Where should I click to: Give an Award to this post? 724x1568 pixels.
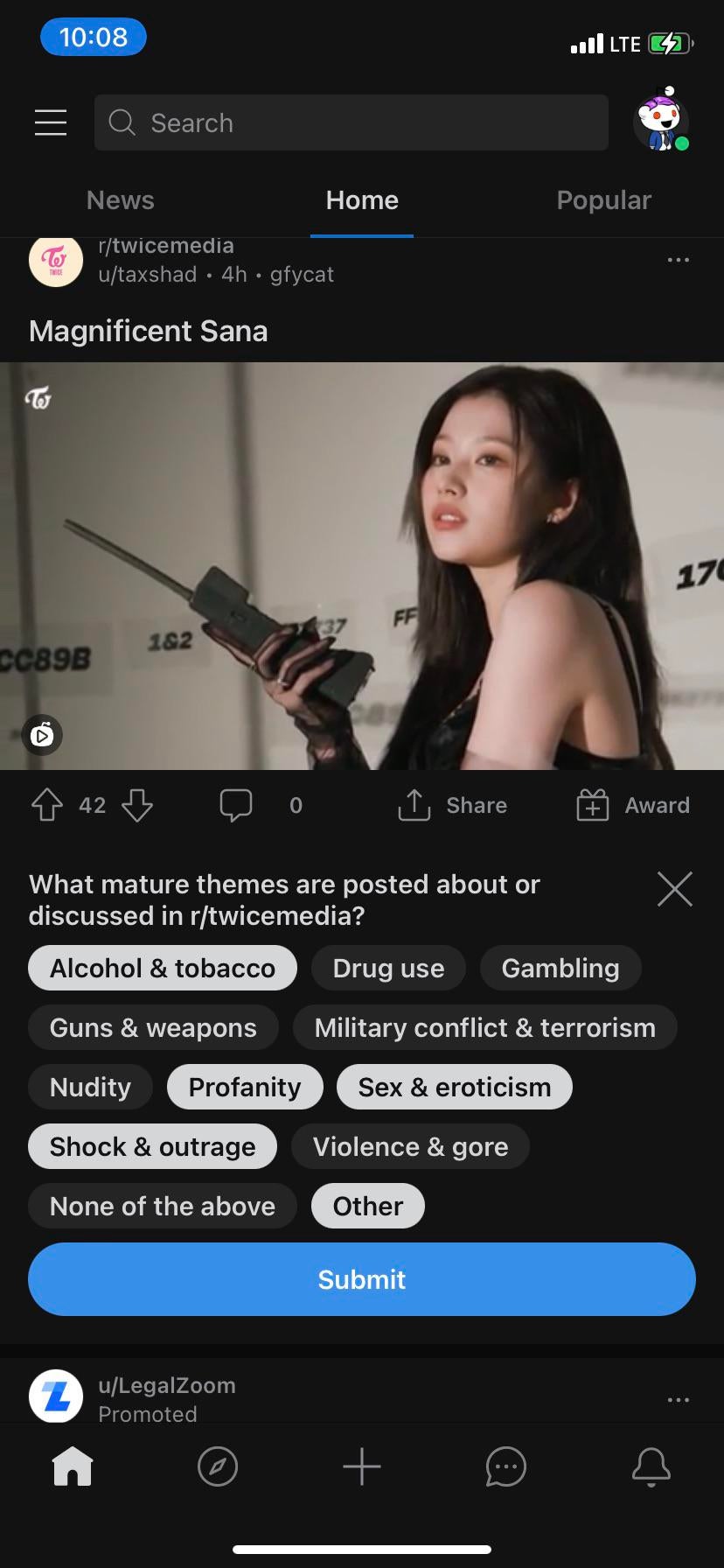pyautogui.click(x=633, y=805)
